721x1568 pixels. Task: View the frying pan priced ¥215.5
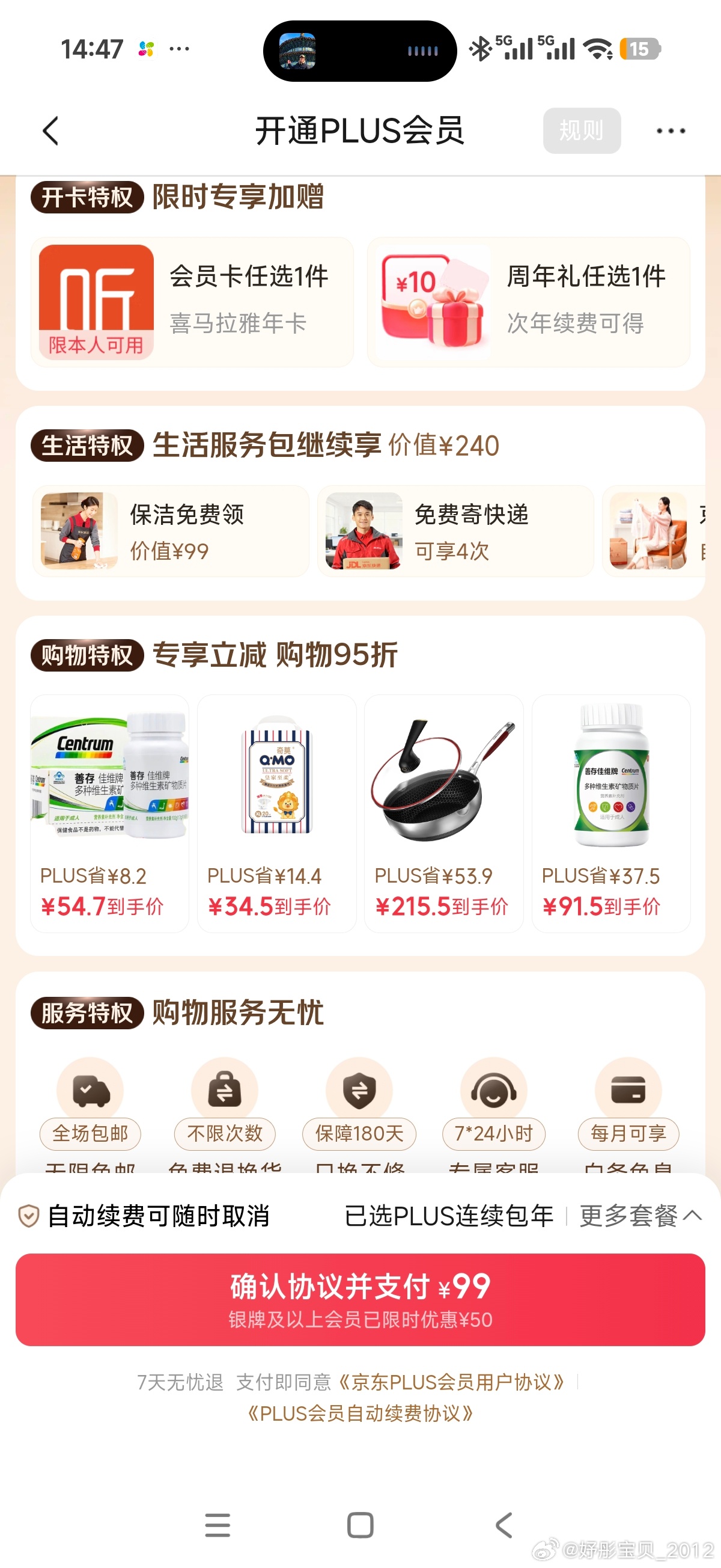pyautogui.click(x=443, y=813)
